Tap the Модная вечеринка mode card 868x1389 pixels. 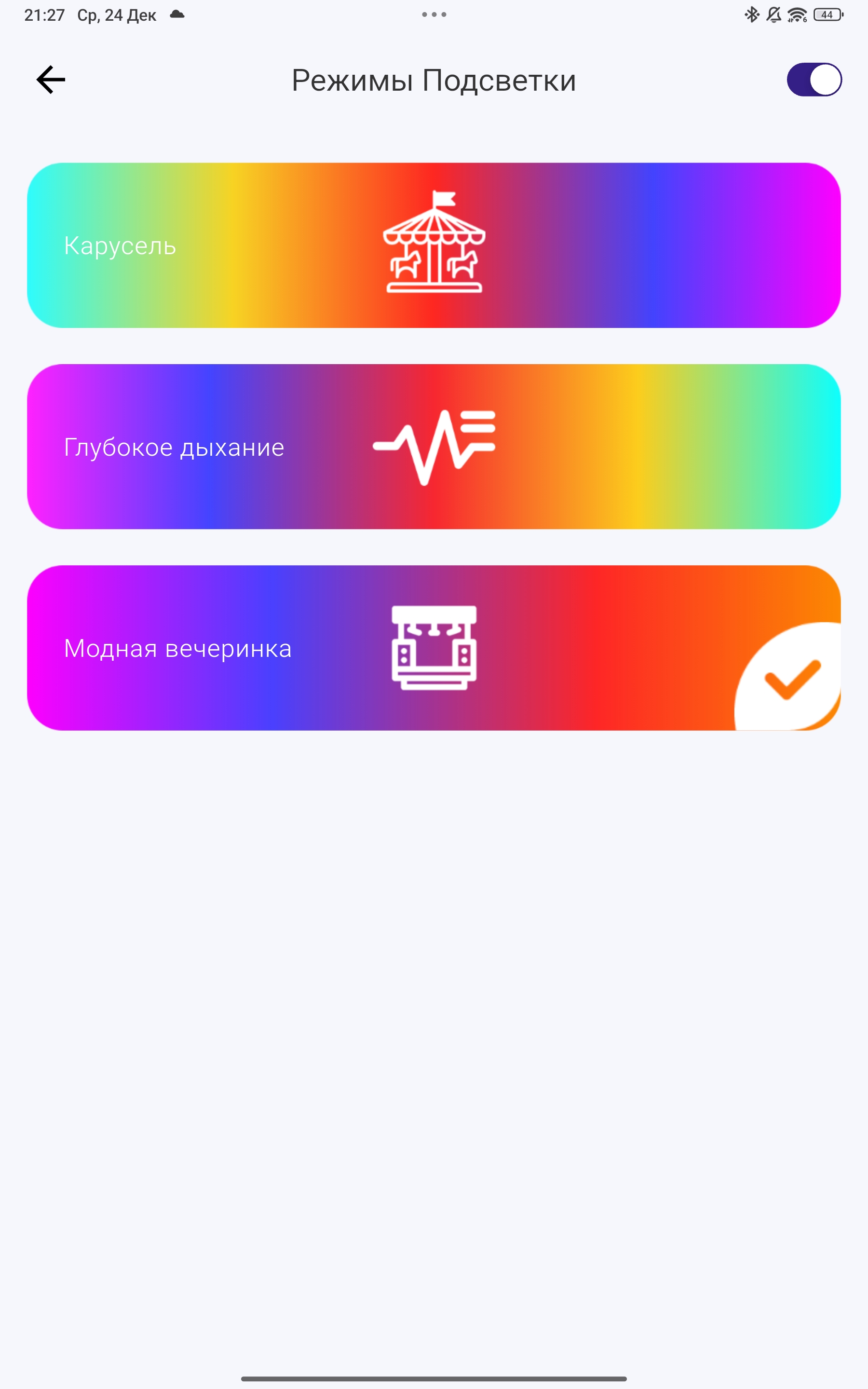click(434, 647)
